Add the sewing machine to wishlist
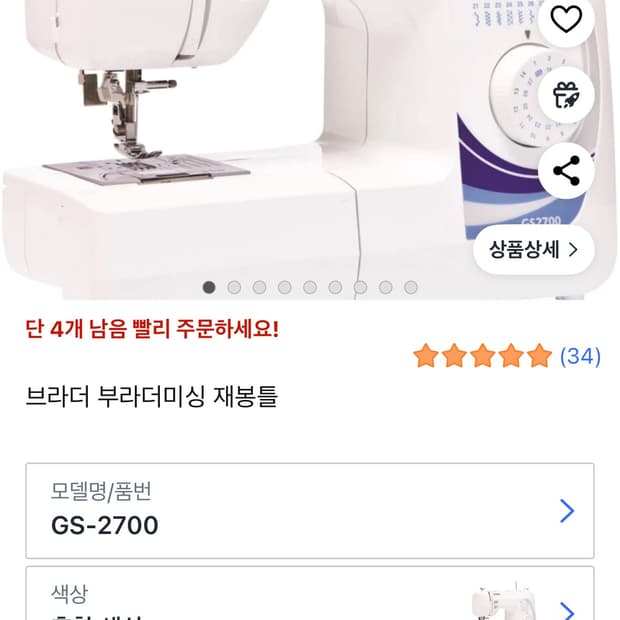This screenshot has width=620, height=620. [x=566, y=20]
